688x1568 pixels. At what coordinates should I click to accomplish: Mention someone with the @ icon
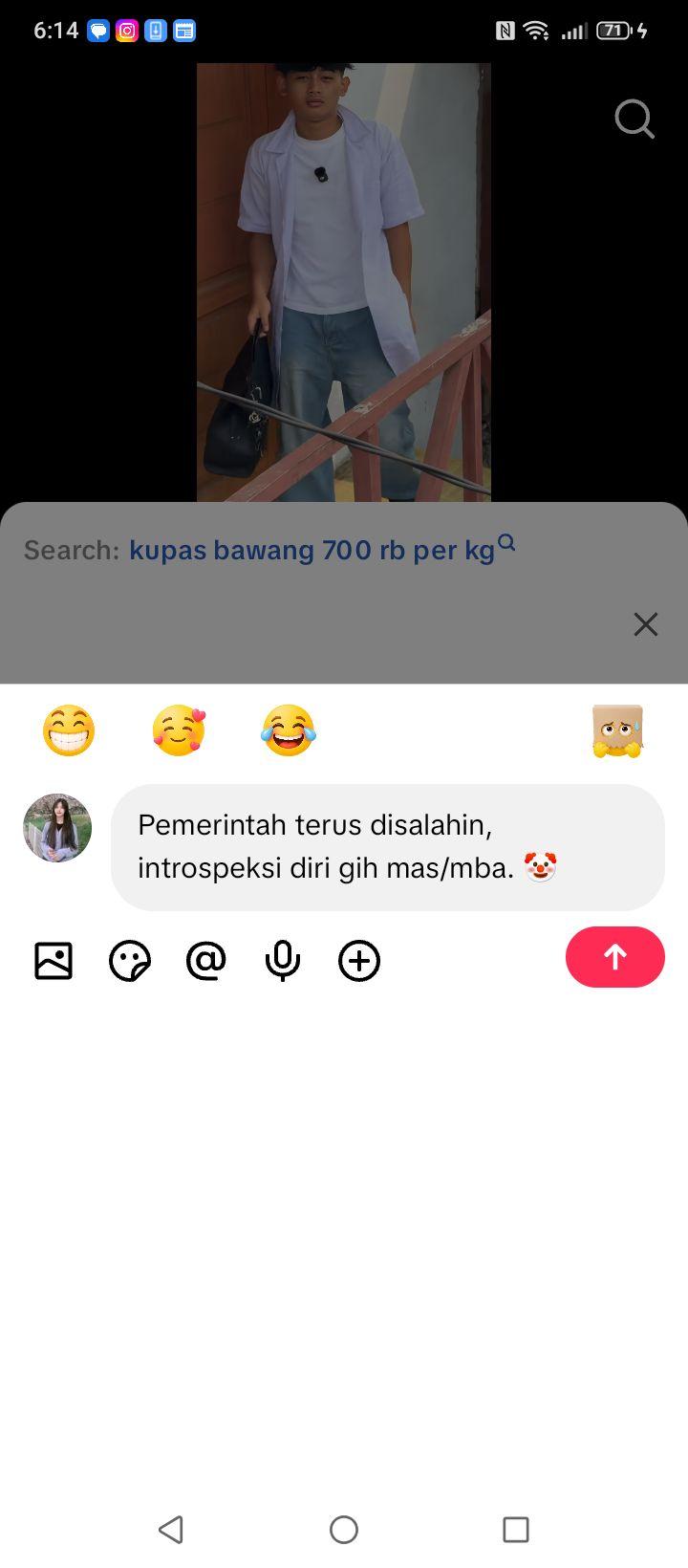(x=206, y=961)
